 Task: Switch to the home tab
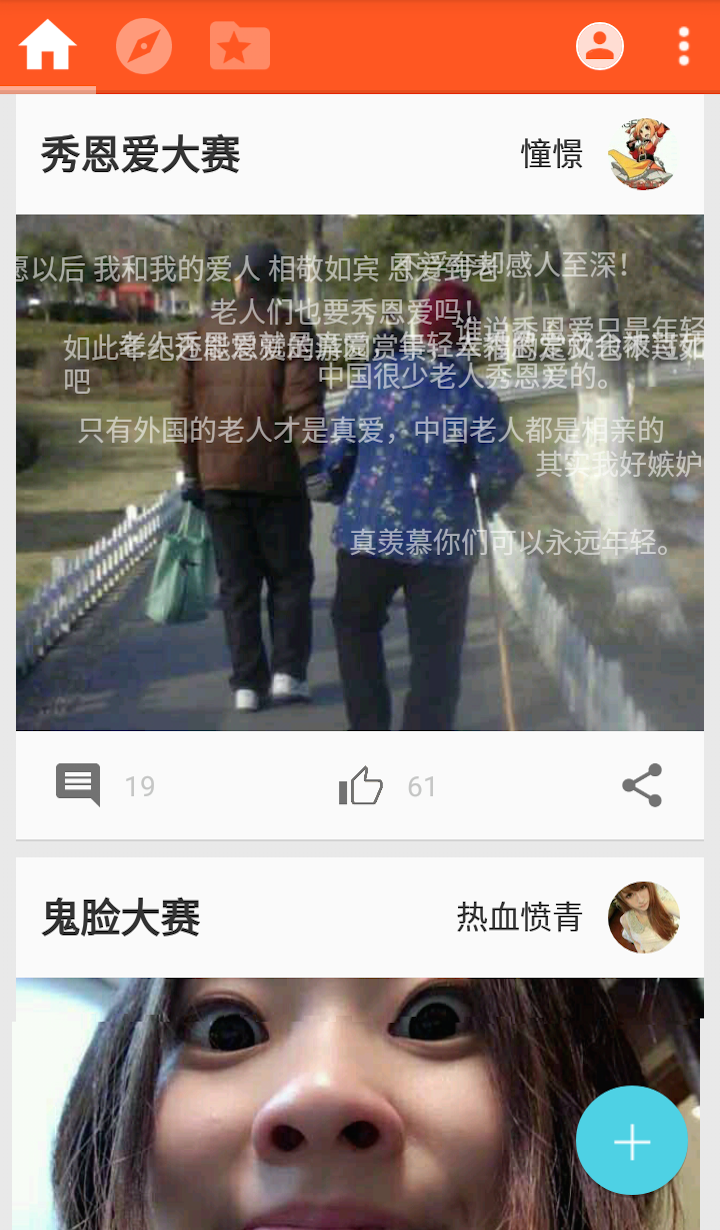tap(47, 46)
